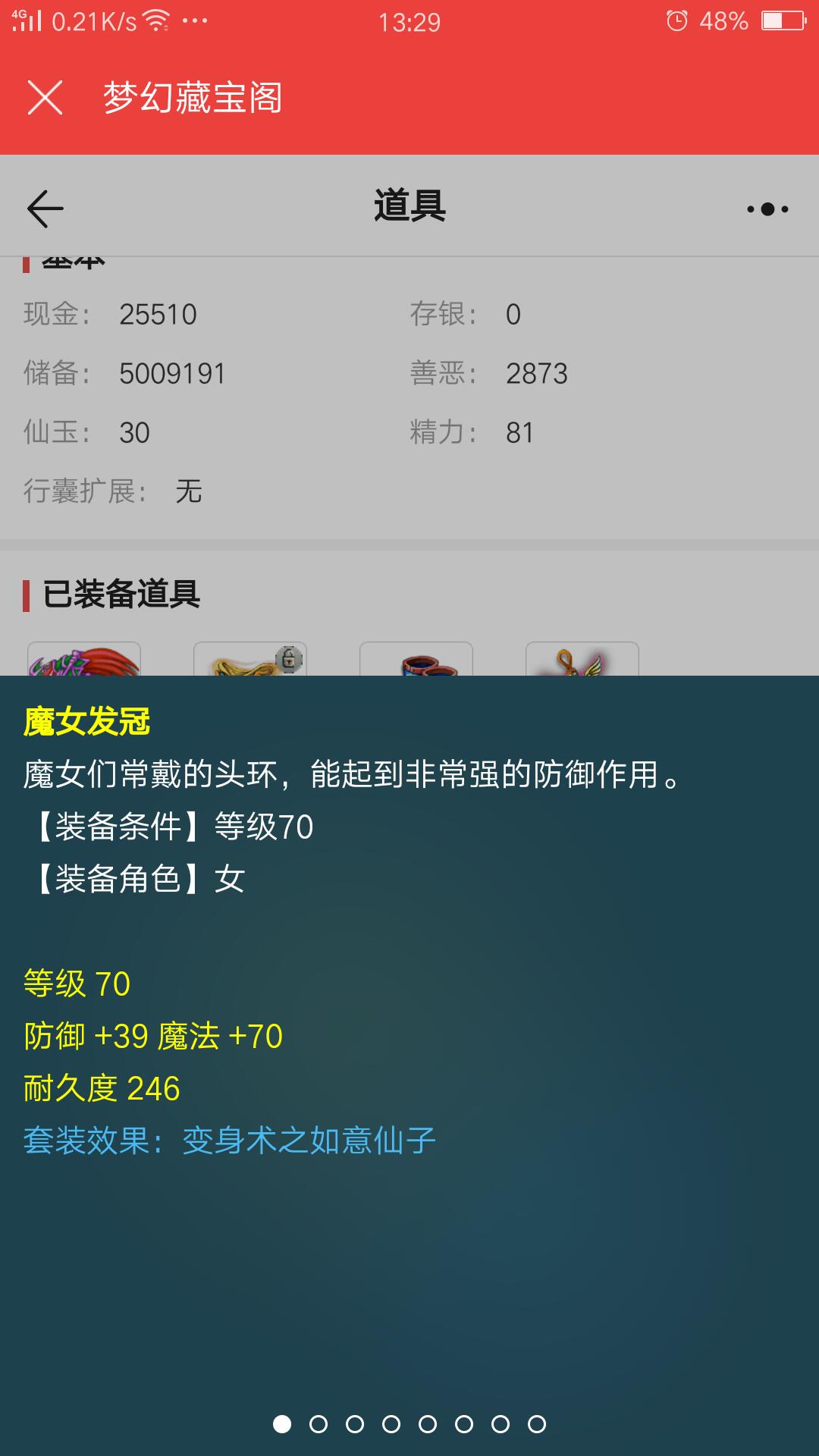This screenshot has height=1456, width=819.
Task: Jump to the last page indicator dot
Action: (x=537, y=1424)
